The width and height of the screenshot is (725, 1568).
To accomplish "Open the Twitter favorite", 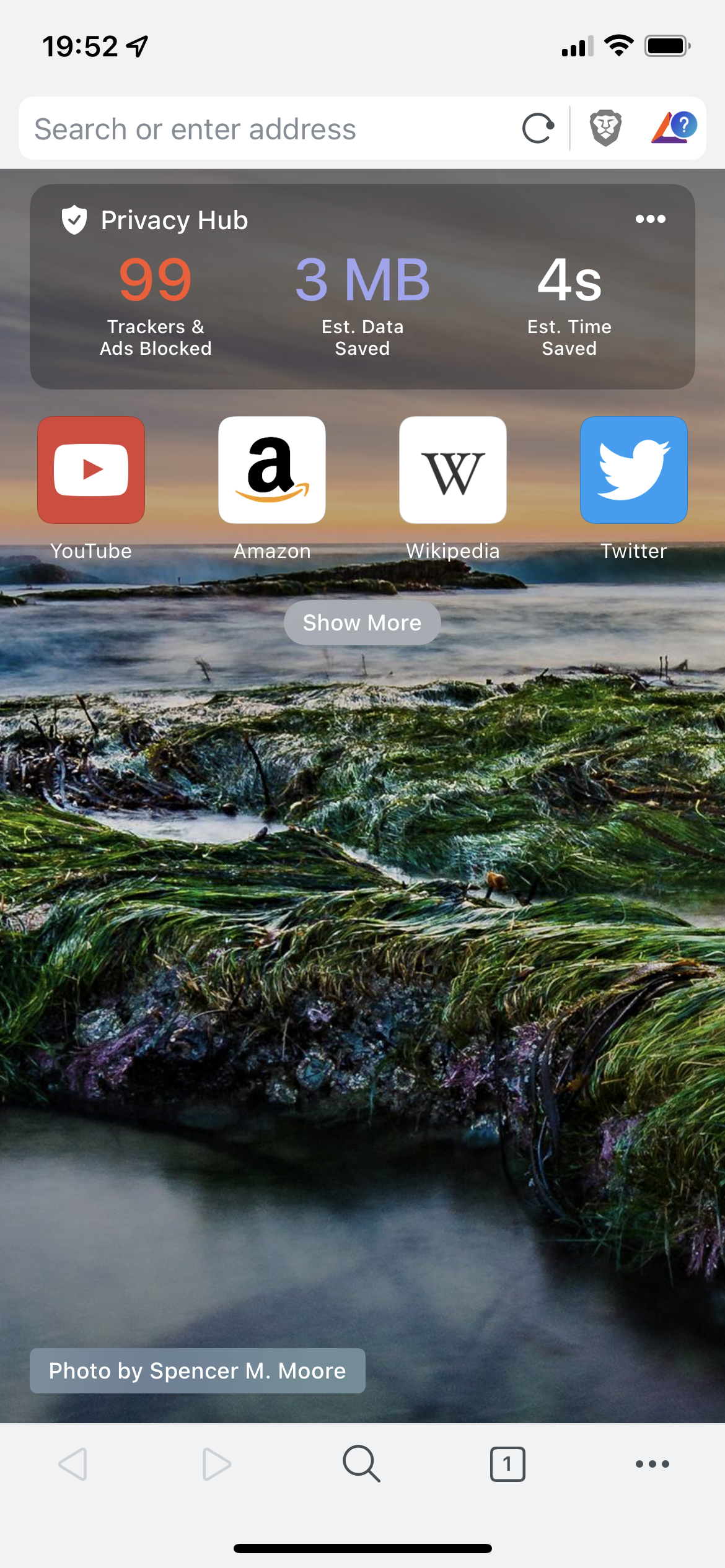I will pos(633,470).
